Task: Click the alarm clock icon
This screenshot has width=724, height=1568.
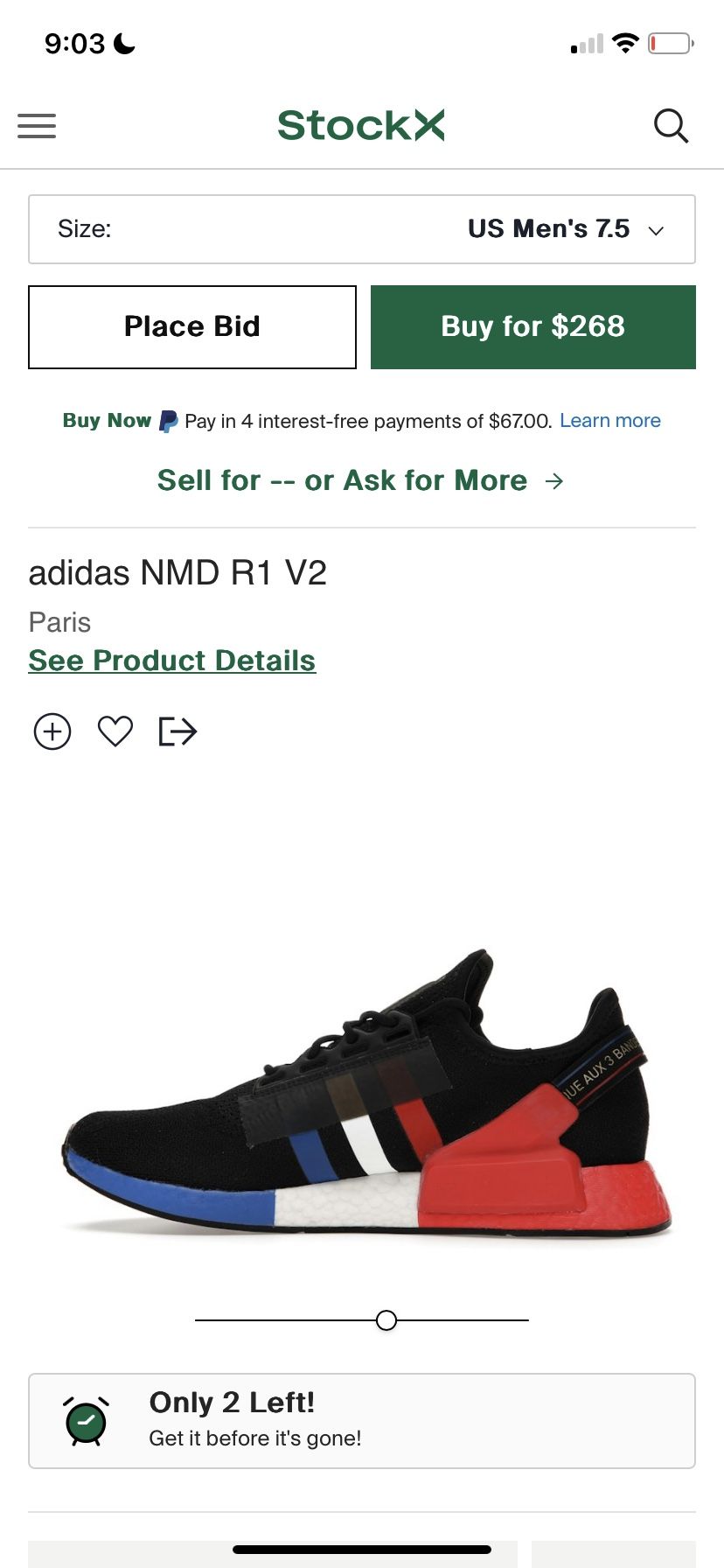Action: (83, 1419)
